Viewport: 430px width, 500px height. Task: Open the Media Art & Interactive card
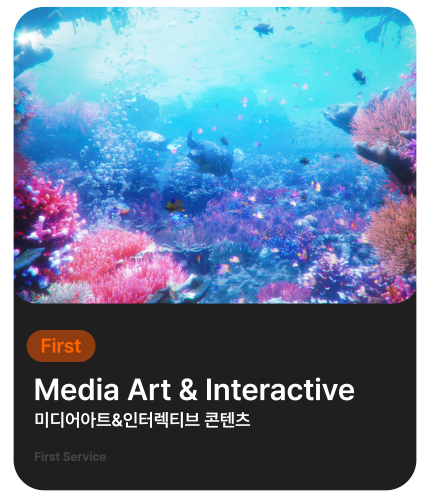[215, 248]
